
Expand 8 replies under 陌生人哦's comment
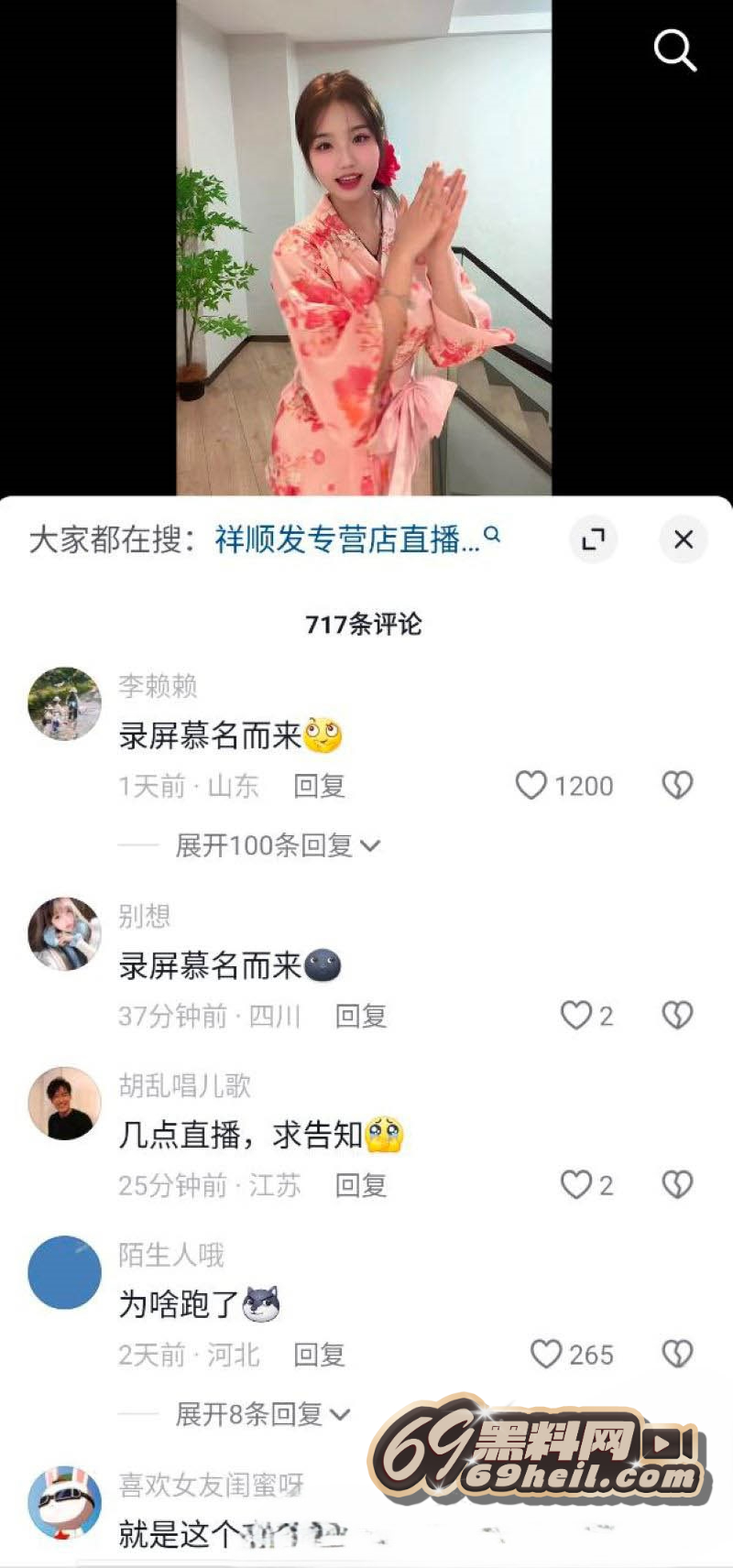coord(262,1414)
